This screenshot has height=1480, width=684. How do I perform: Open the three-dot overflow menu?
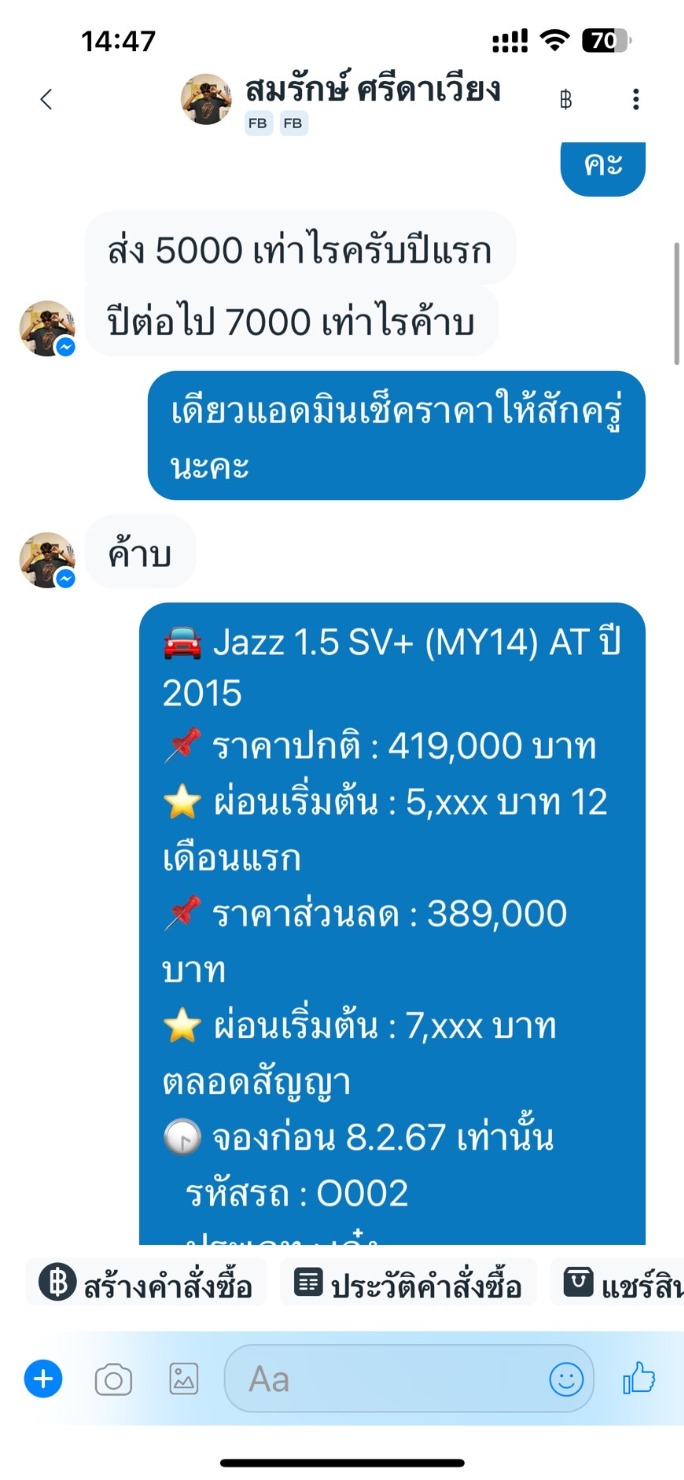tap(636, 99)
